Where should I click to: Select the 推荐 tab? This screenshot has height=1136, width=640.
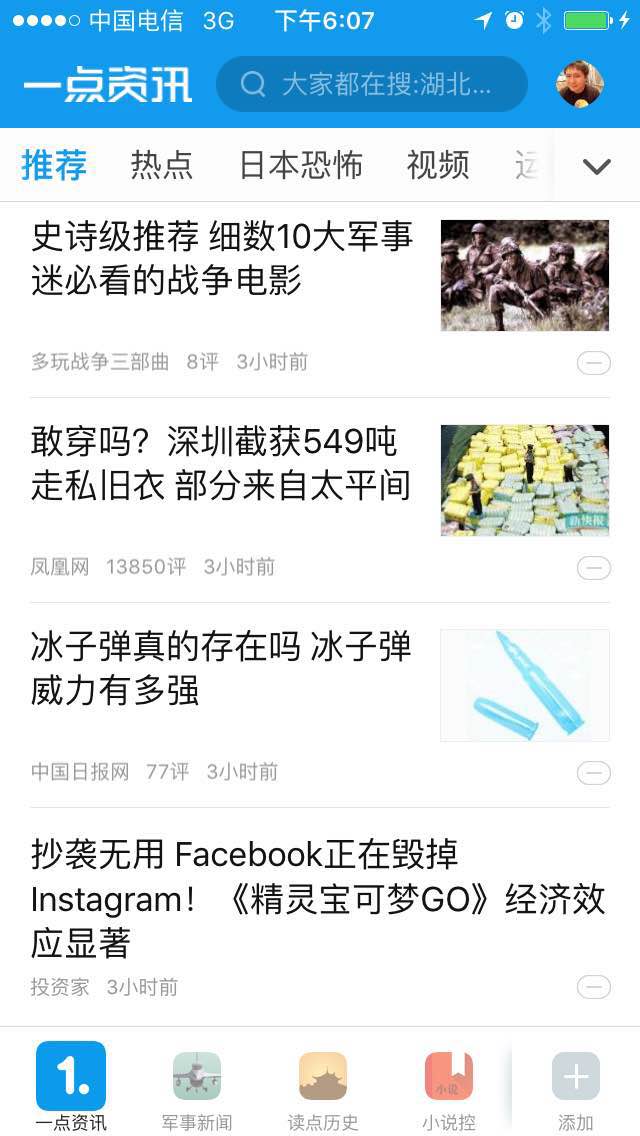pos(54,165)
